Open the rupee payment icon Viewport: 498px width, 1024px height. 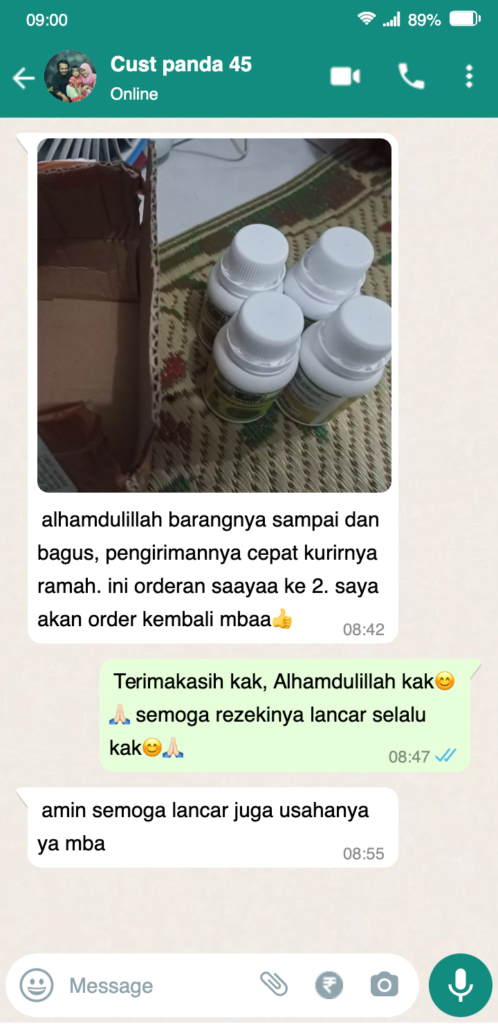click(x=329, y=985)
